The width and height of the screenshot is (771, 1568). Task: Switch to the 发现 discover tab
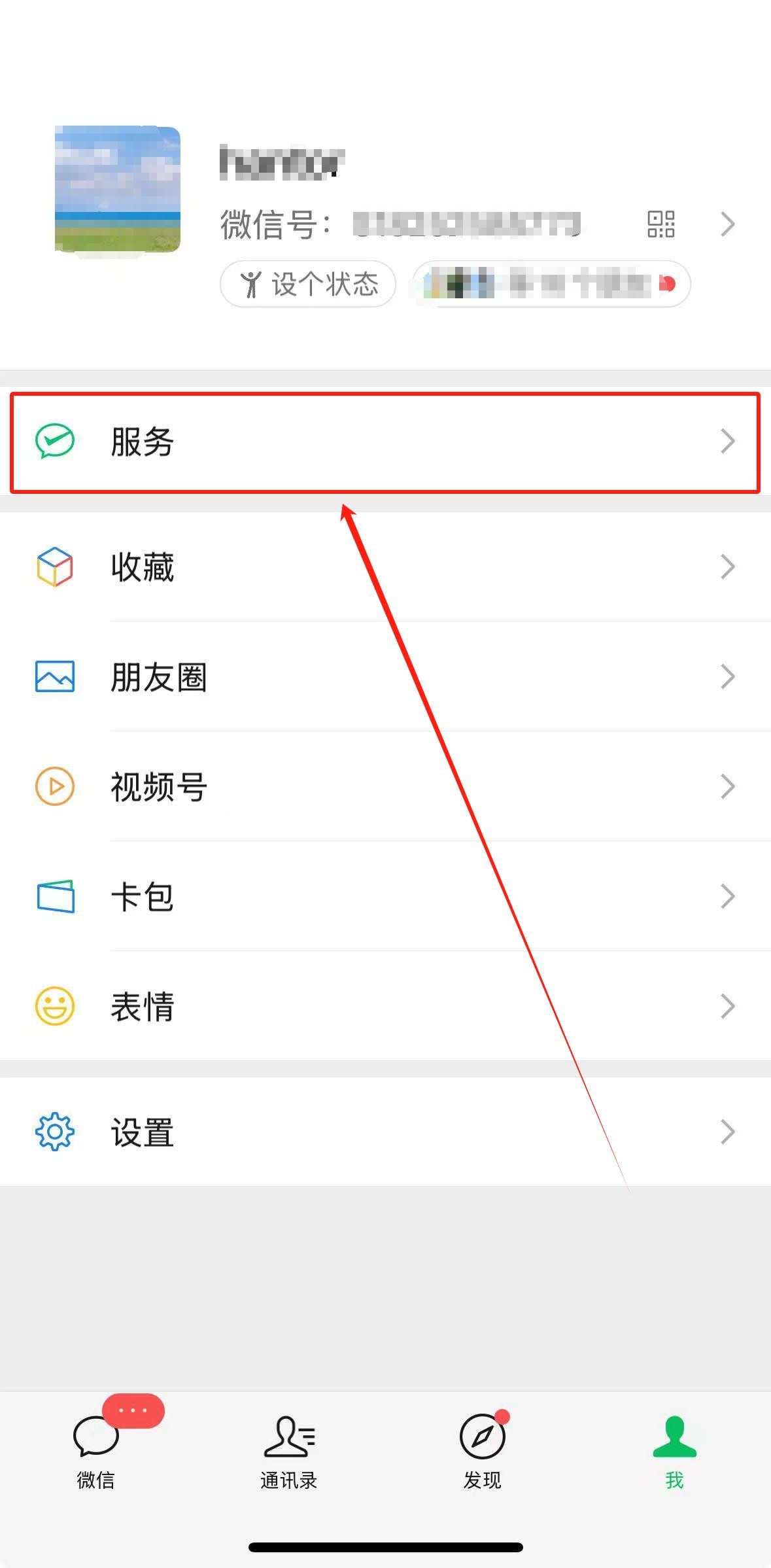[482, 1446]
